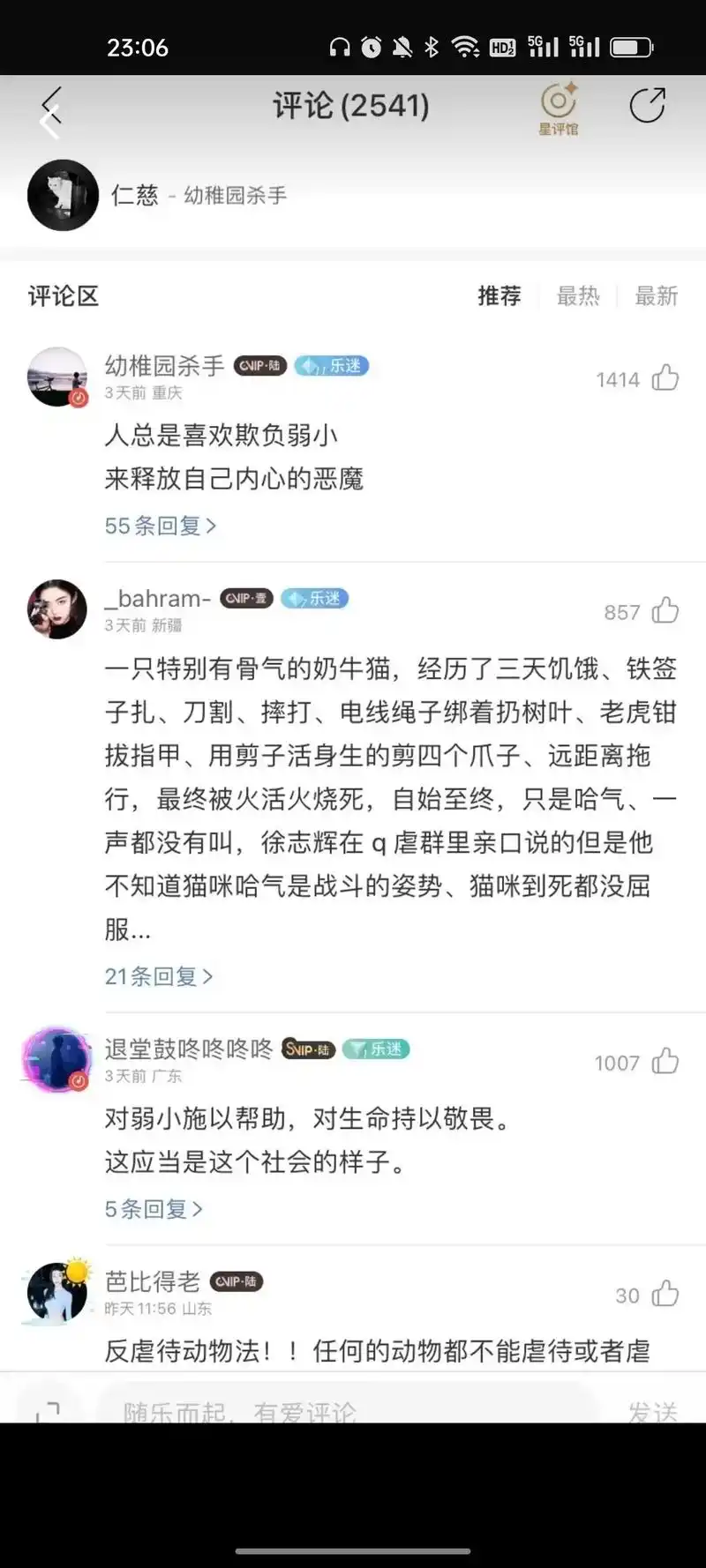Open username 仁慈 at top of page

click(135, 195)
